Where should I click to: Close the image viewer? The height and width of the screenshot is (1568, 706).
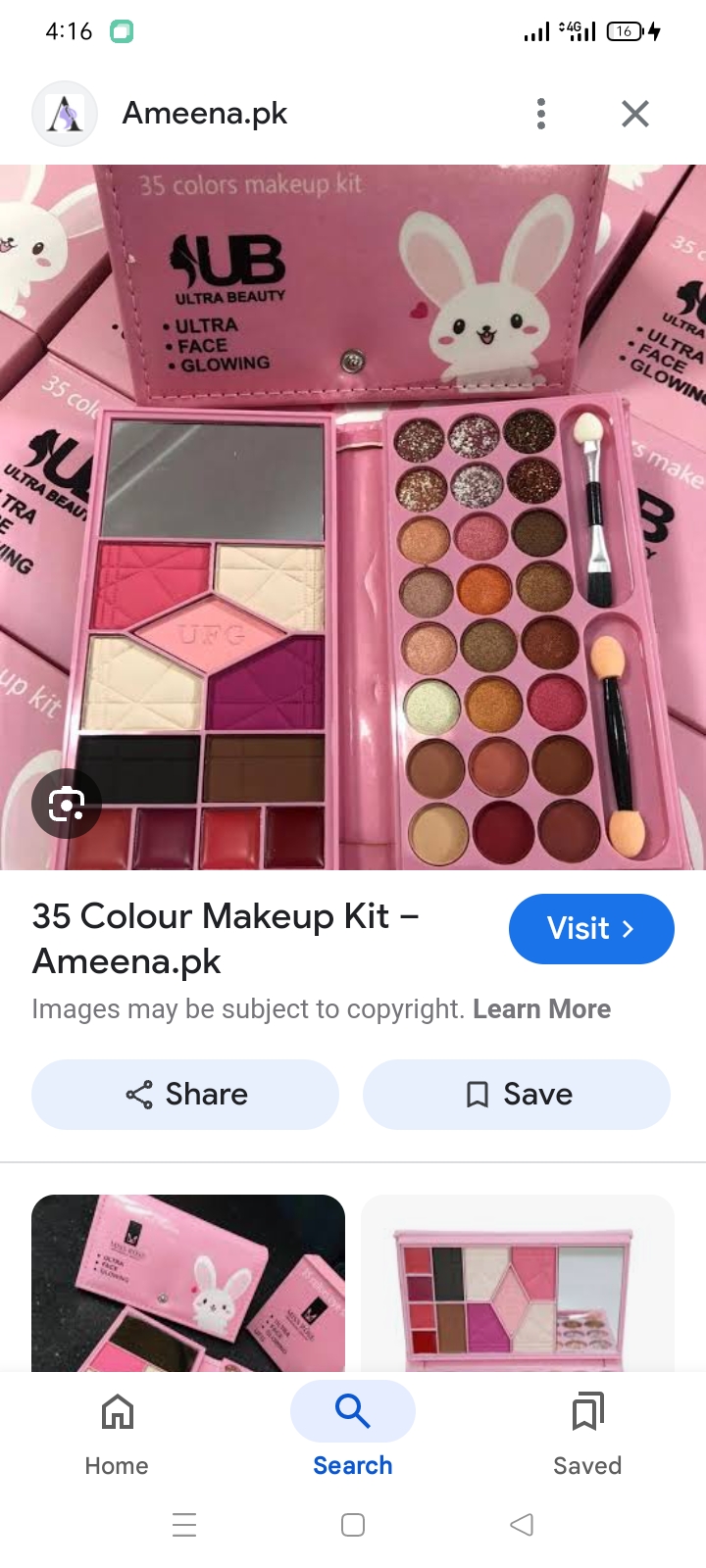(635, 114)
